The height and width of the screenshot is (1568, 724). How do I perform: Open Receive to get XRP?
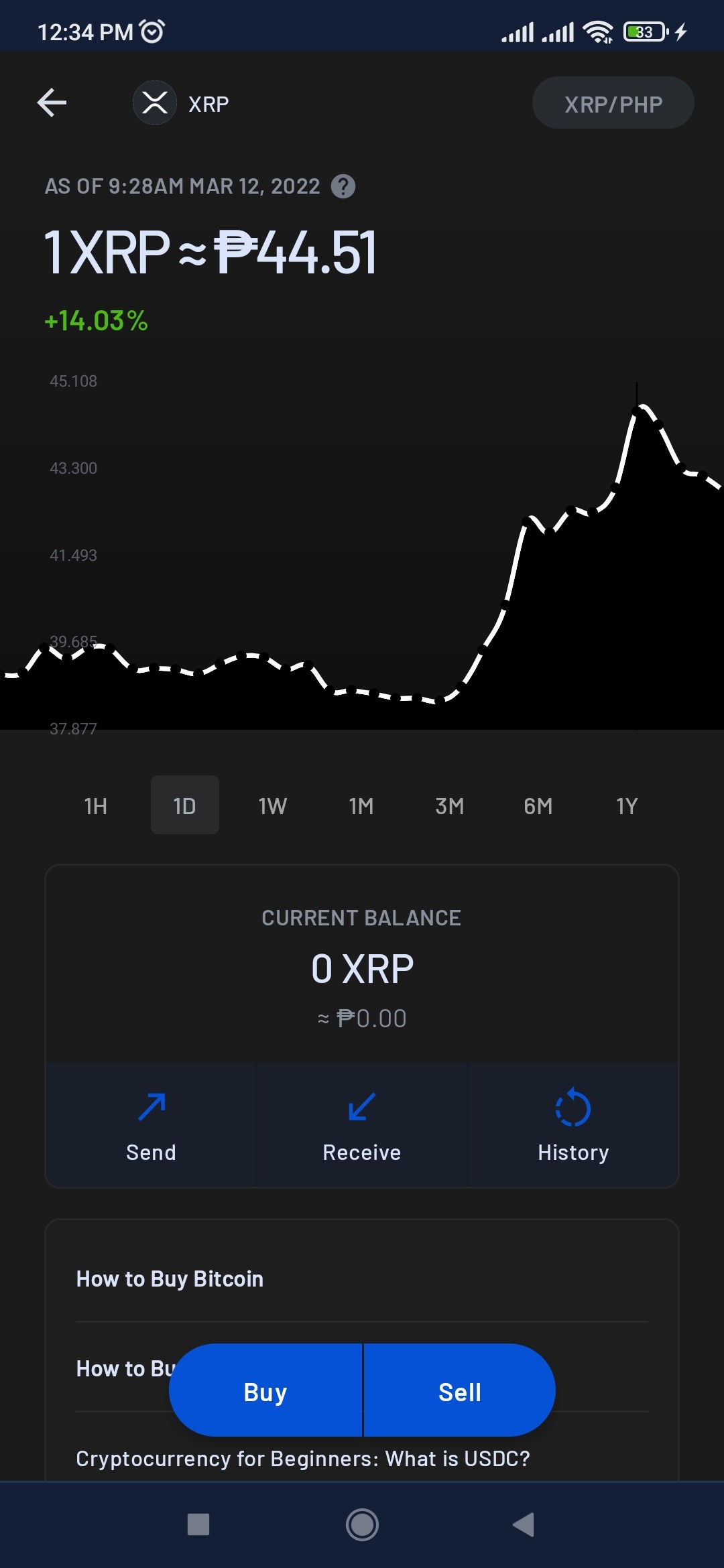pos(362,1124)
